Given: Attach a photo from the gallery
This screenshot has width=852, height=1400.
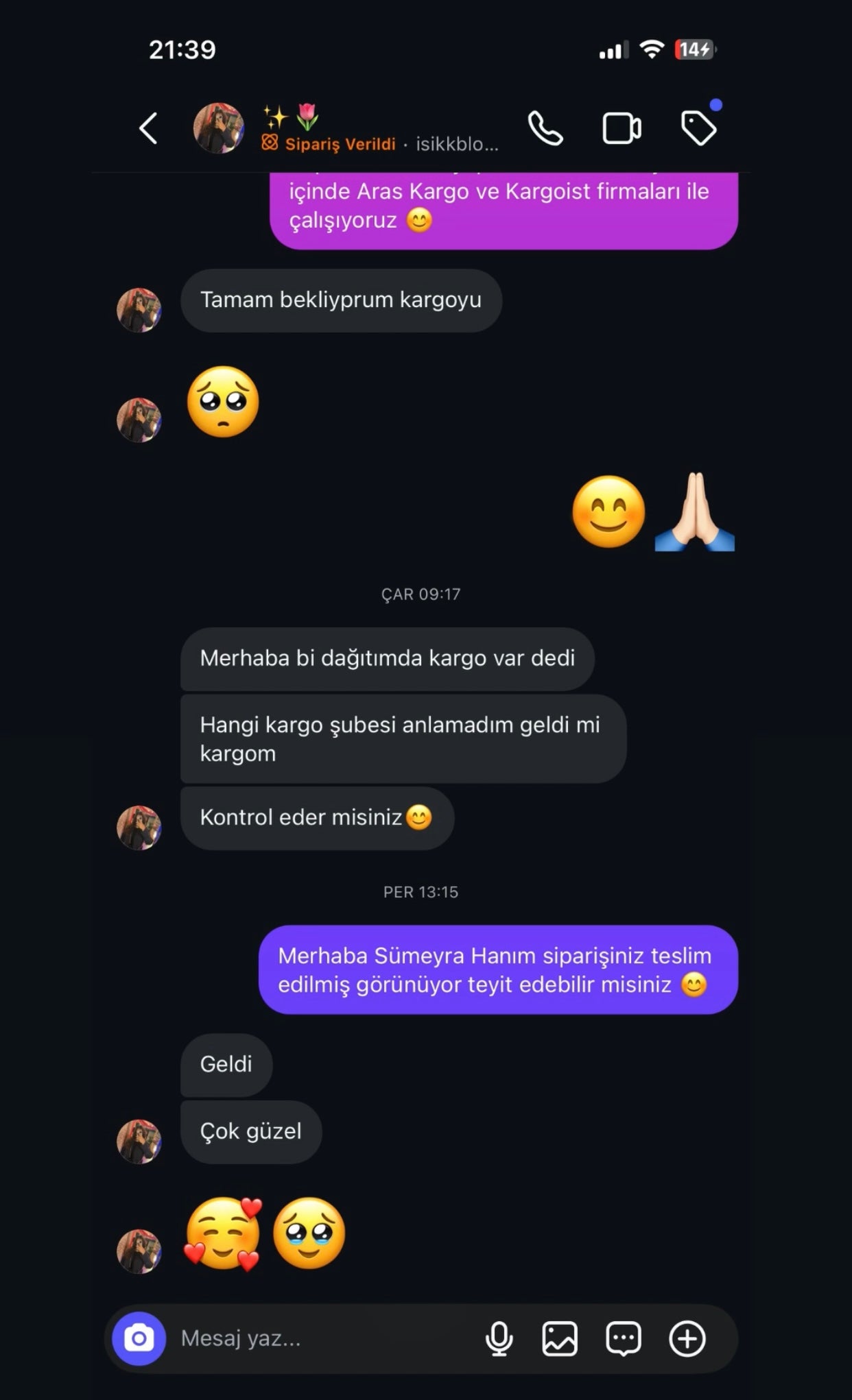Looking at the screenshot, I should 560,1338.
